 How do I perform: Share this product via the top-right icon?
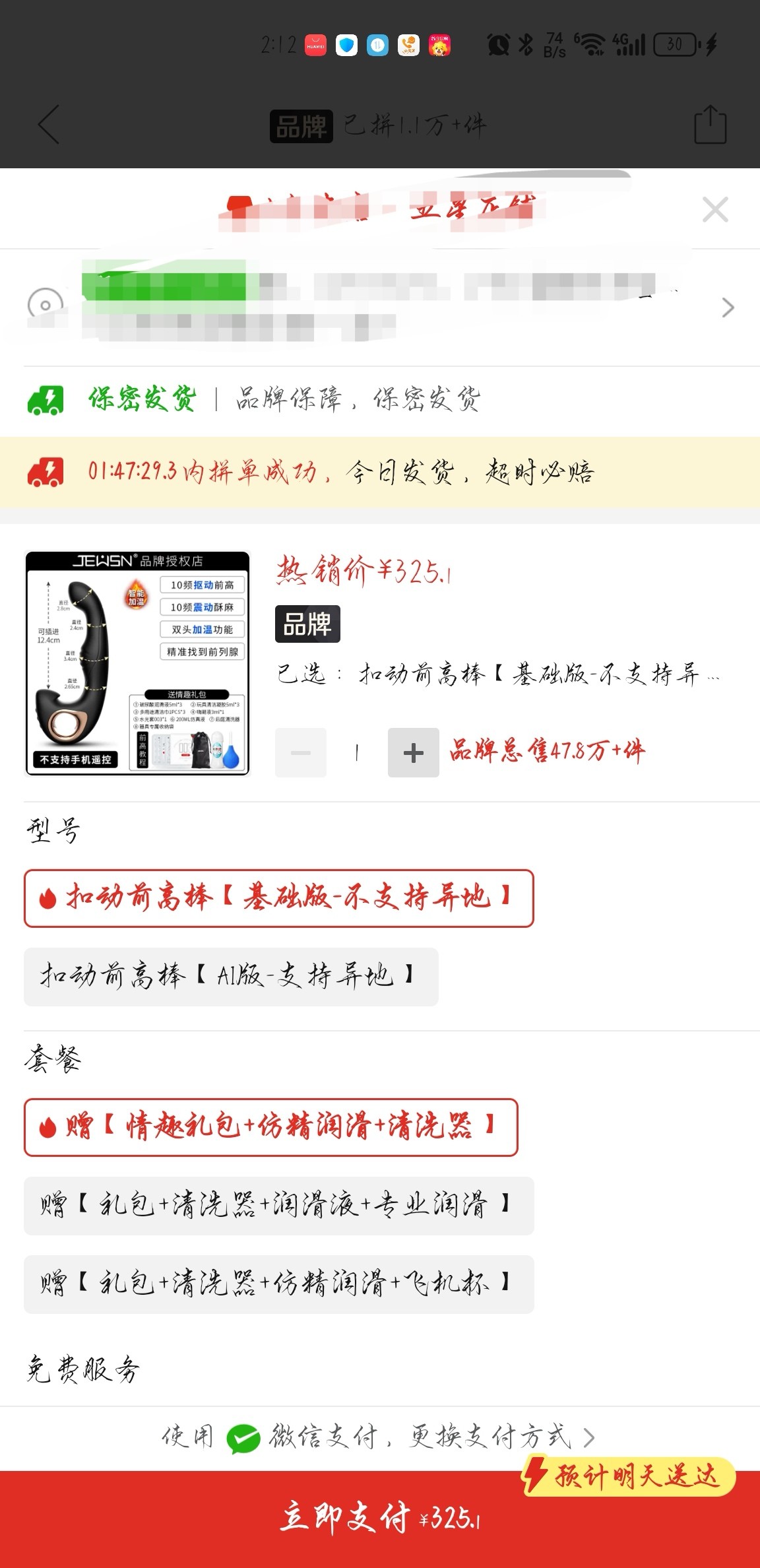click(710, 125)
